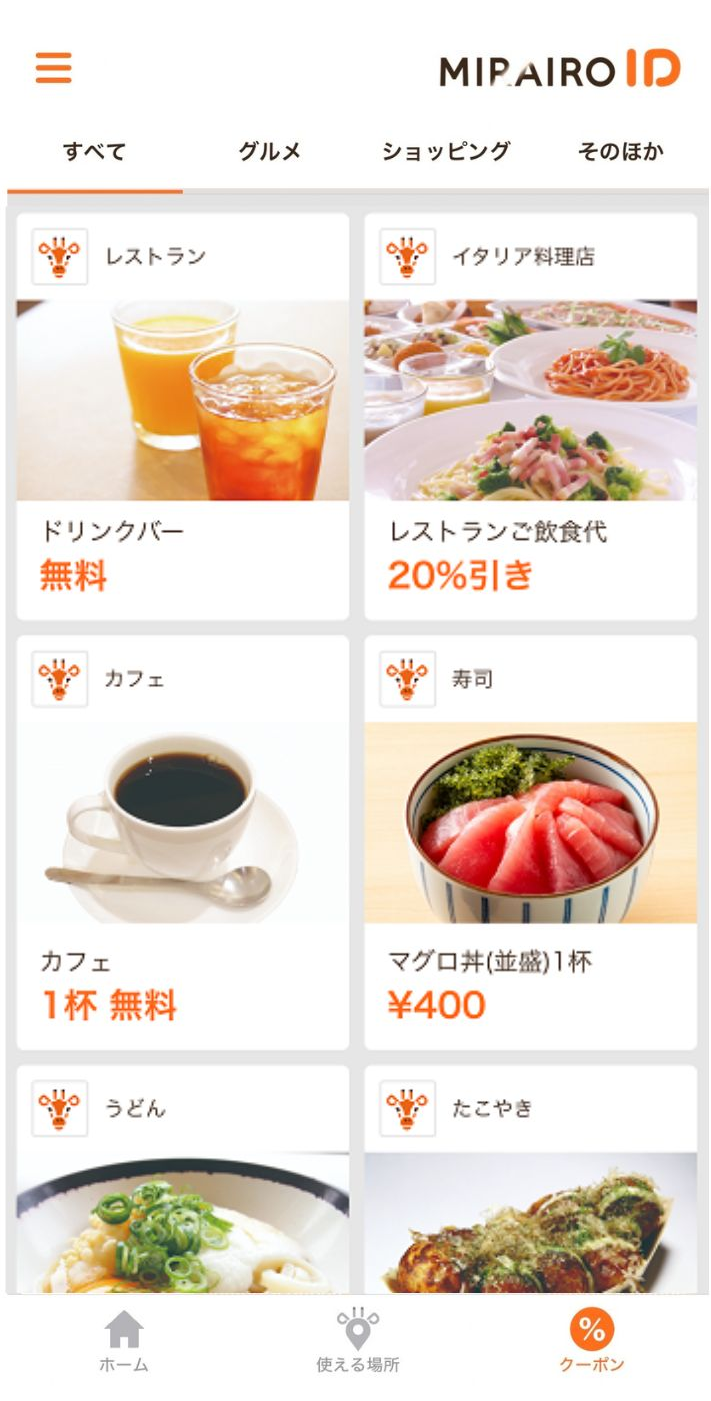Go to the ホーム tab
711x1401 pixels.
tap(124, 1342)
